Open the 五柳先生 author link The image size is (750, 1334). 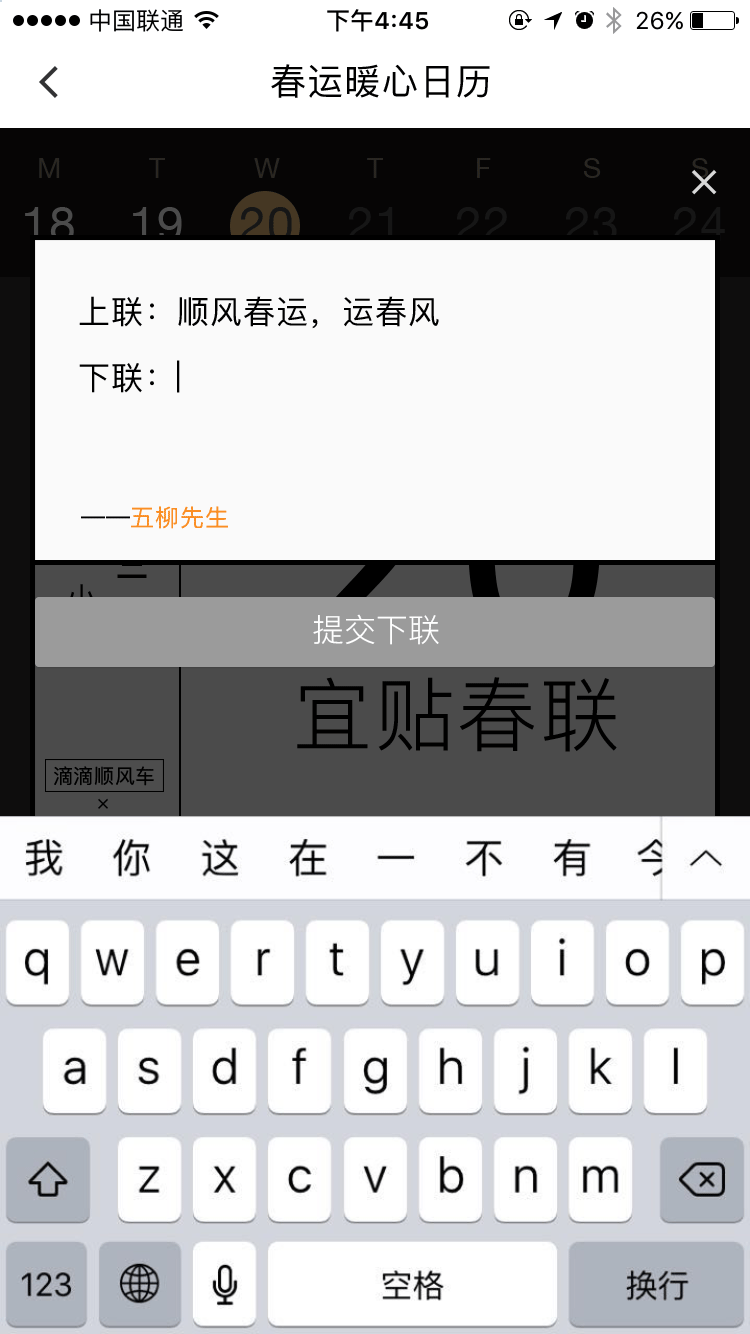[180, 518]
